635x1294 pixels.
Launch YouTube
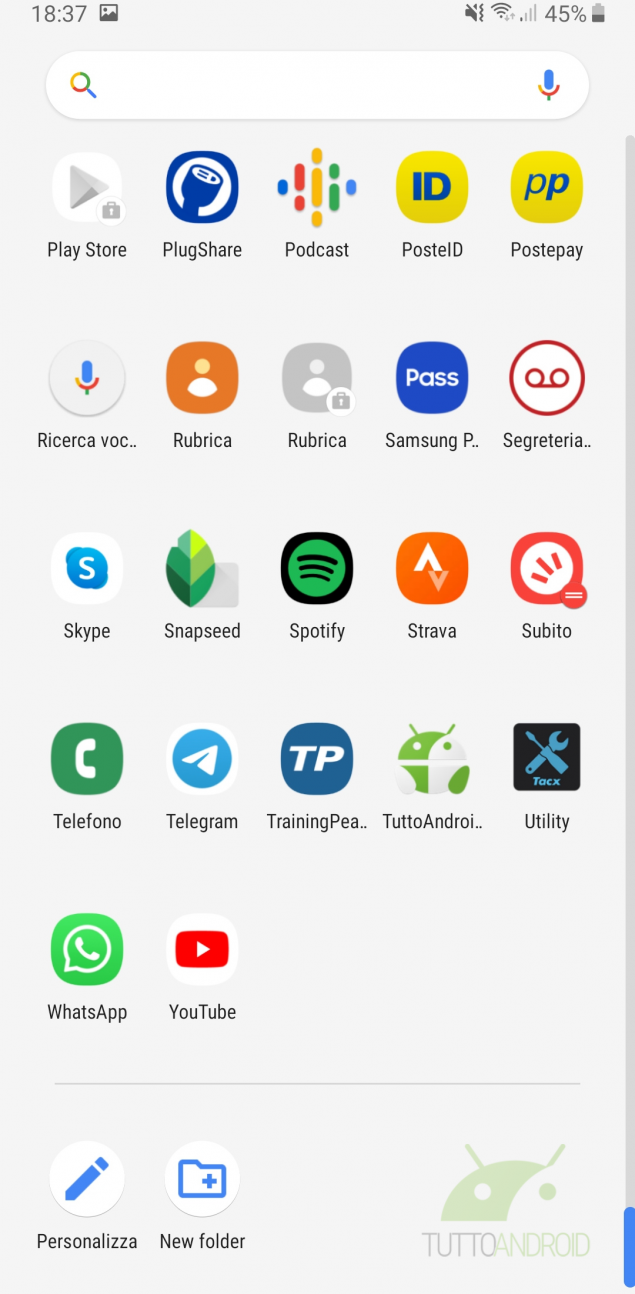click(x=202, y=950)
